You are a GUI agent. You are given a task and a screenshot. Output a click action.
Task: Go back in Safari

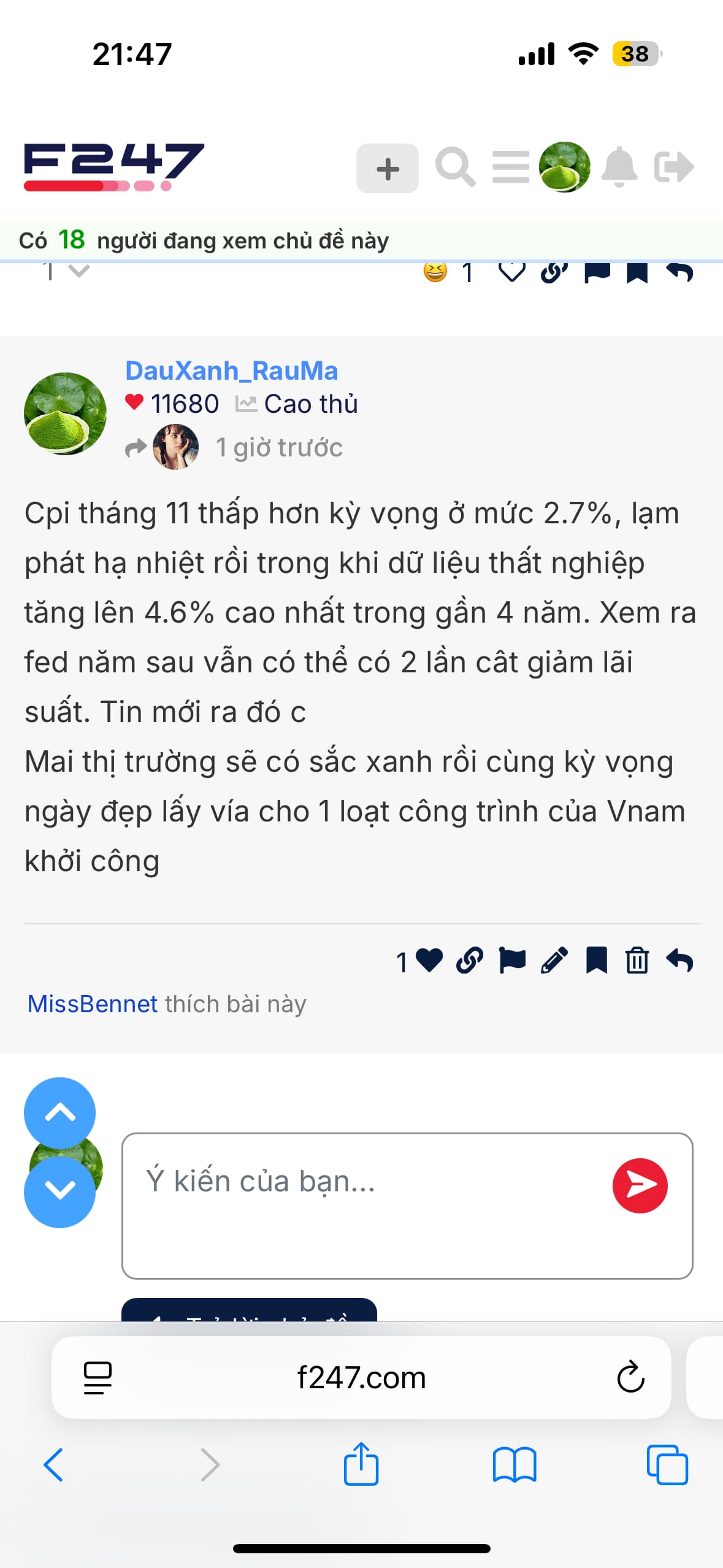[x=53, y=1465]
